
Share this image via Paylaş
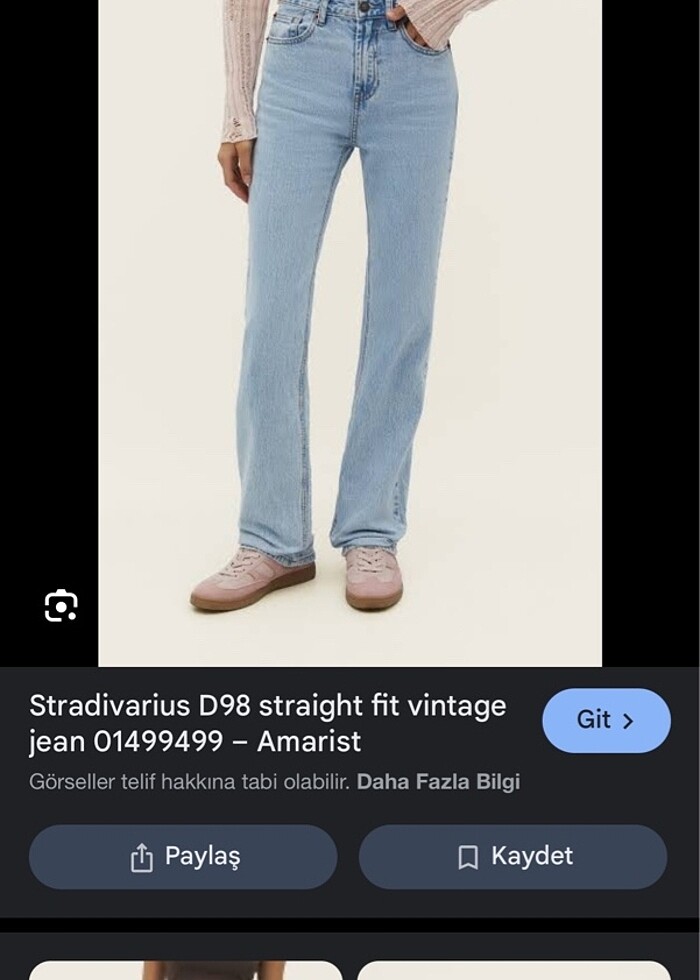[x=183, y=857]
